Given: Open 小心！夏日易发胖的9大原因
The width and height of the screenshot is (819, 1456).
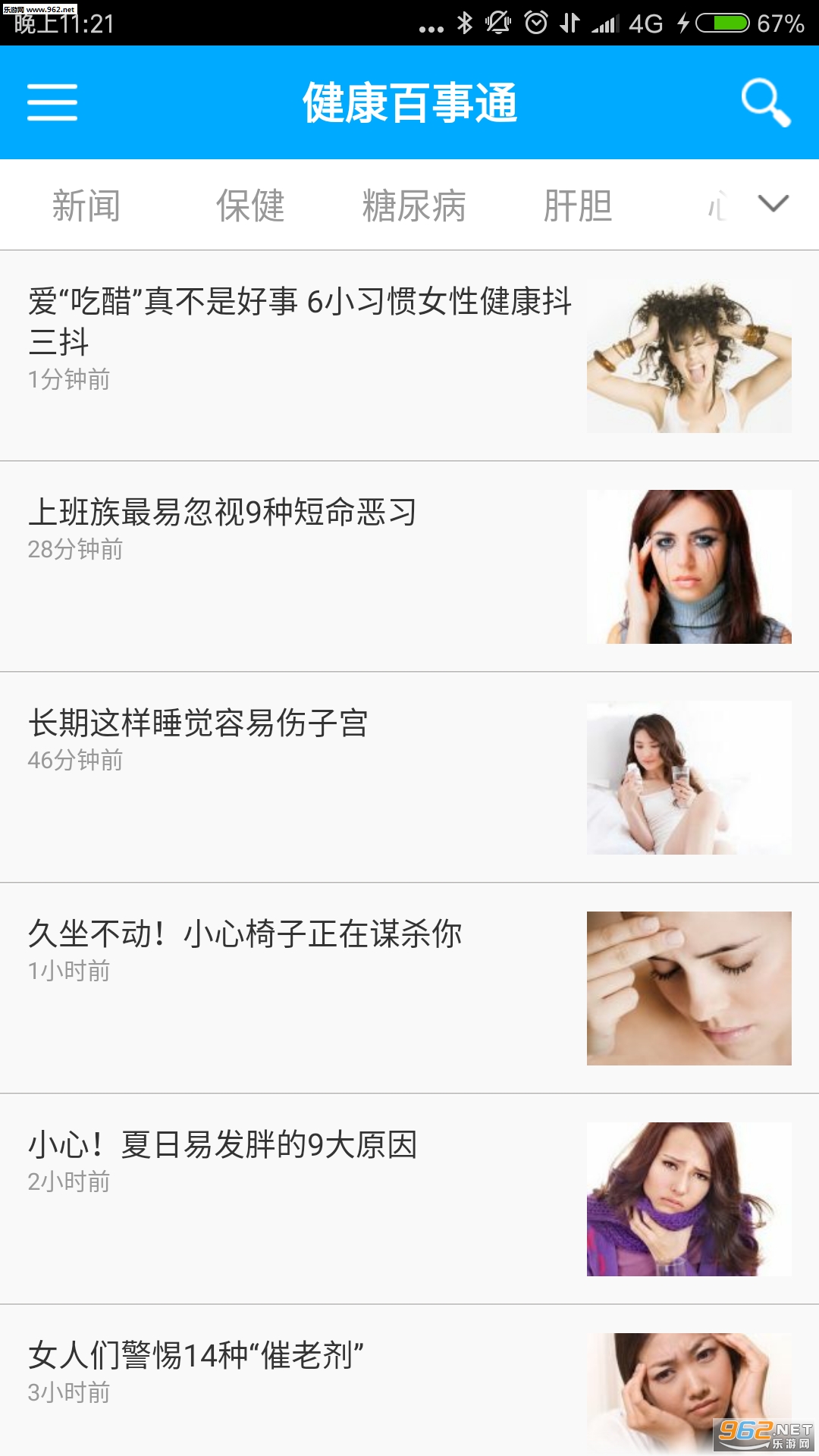Looking at the screenshot, I should pyautogui.click(x=222, y=1145).
